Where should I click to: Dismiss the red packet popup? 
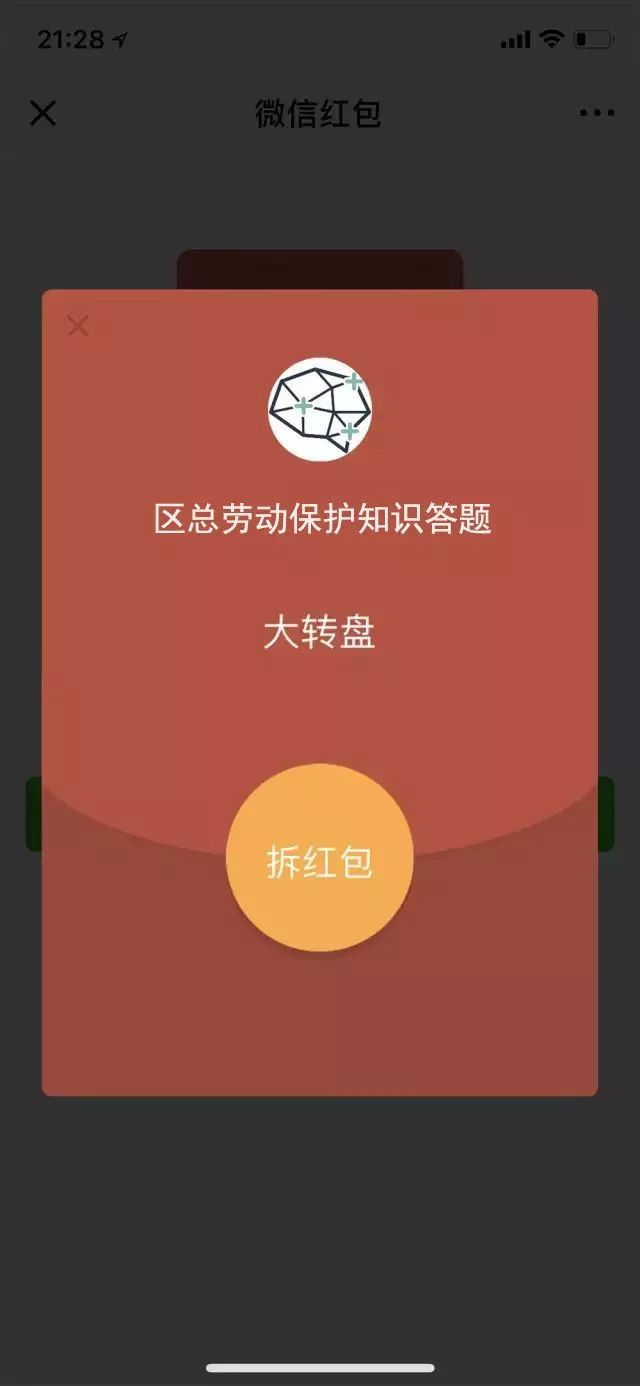(x=78, y=325)
